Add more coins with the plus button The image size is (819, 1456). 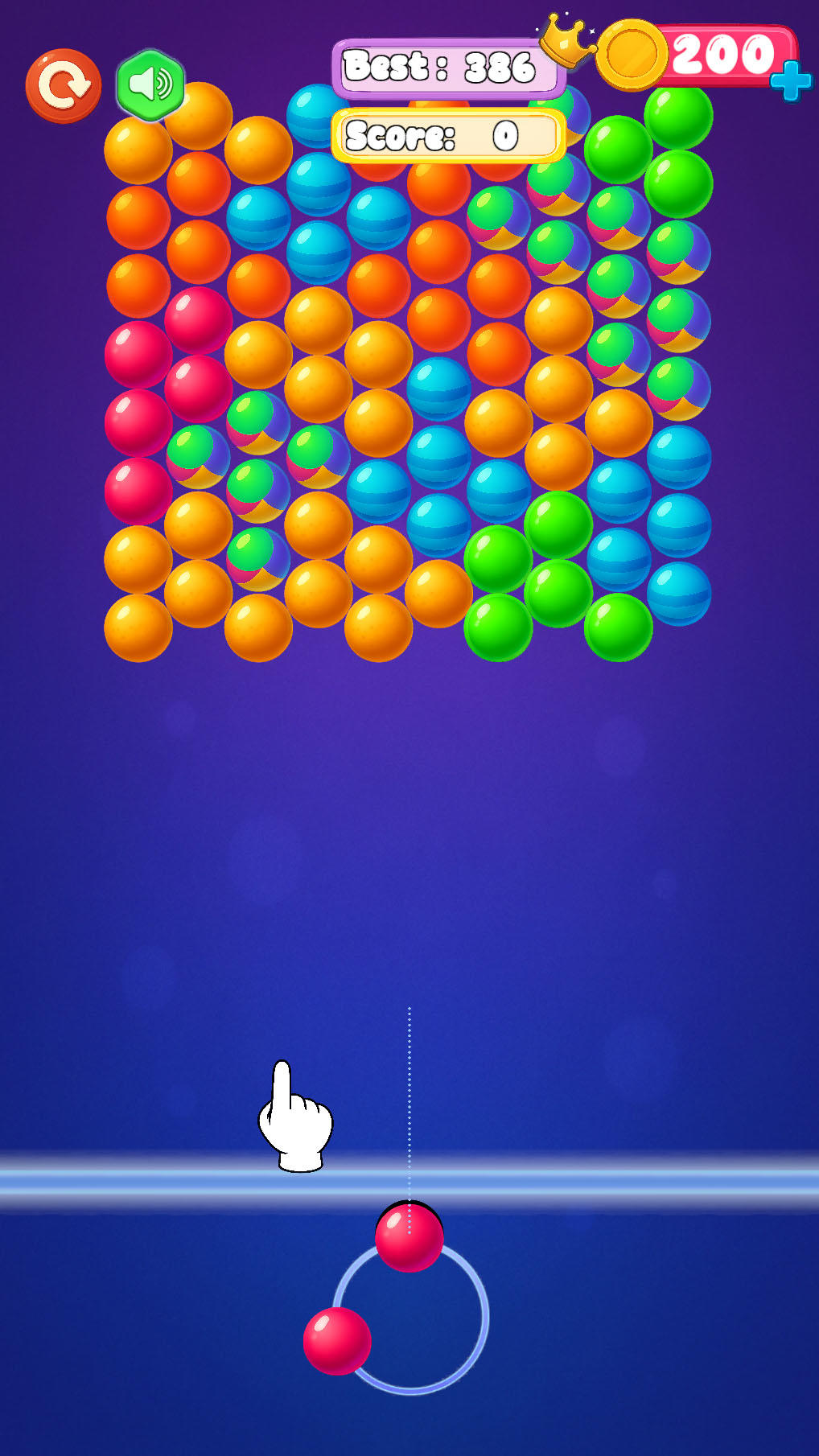(790, 80)
